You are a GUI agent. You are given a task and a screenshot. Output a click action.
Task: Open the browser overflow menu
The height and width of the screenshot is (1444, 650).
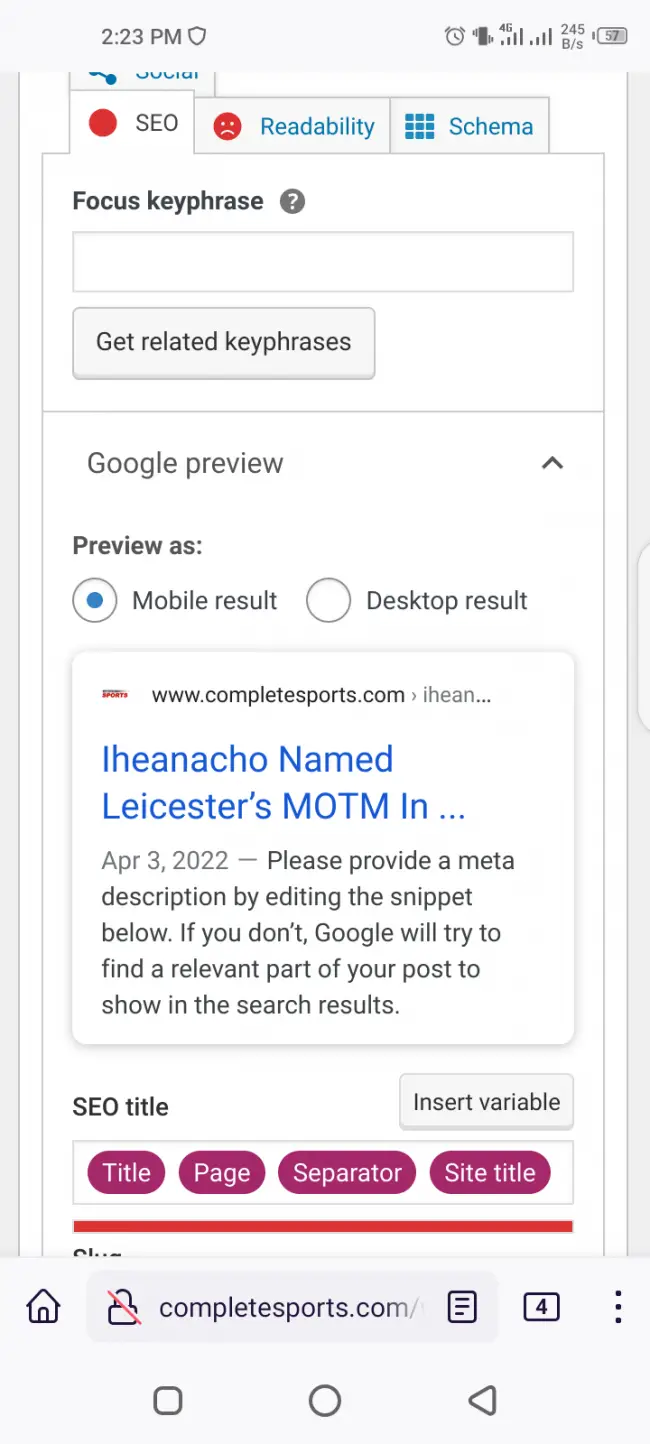tap(618, 1307)
